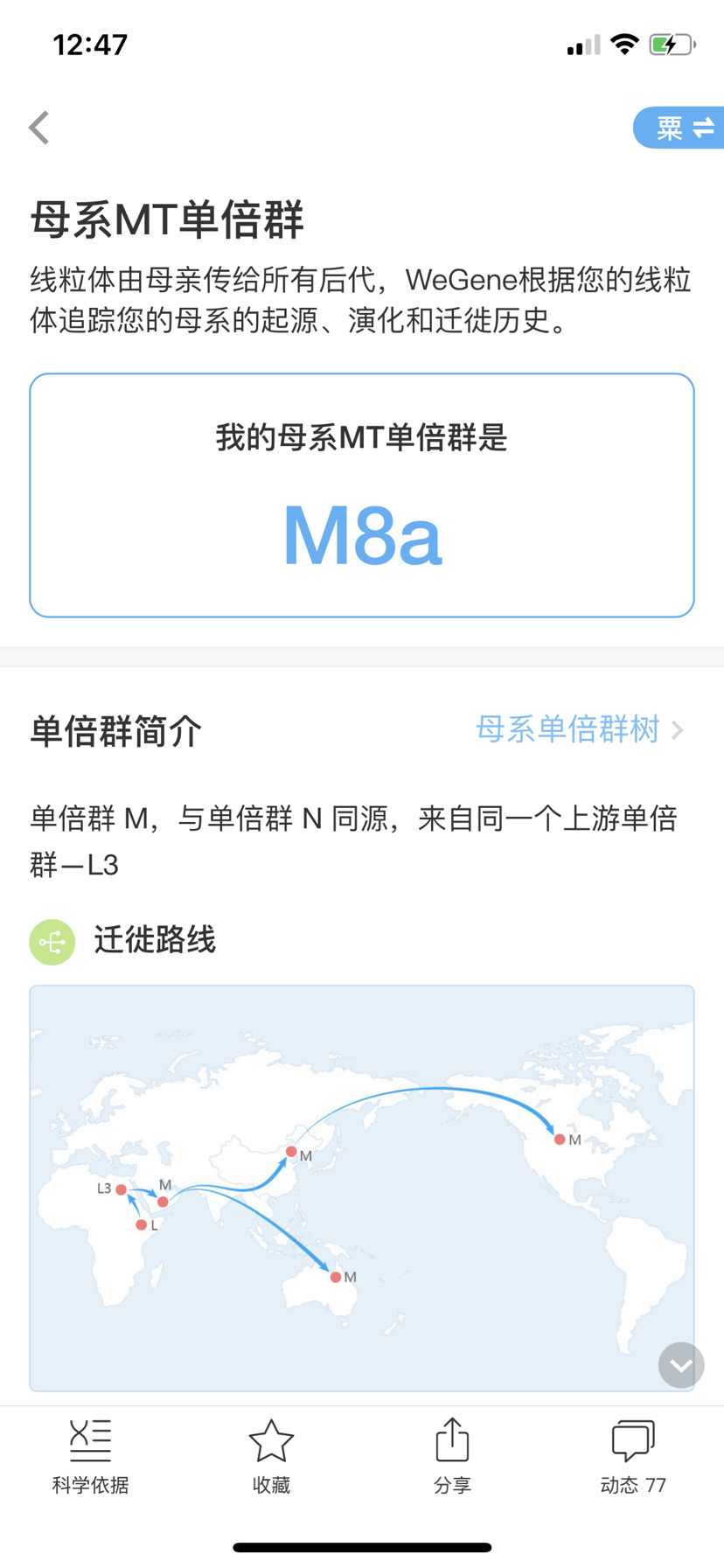The image size is (724, 1568).
Task: Open the migration route map
Action: tap(362, 1188)
